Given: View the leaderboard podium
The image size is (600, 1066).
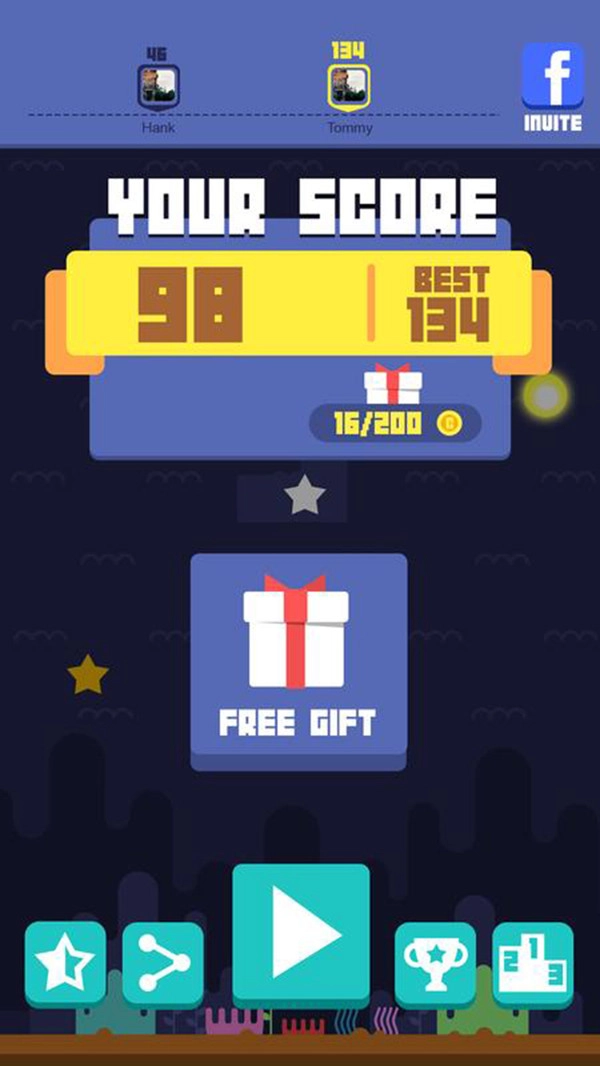Looking at the screenshot, I should coord(533,963).
